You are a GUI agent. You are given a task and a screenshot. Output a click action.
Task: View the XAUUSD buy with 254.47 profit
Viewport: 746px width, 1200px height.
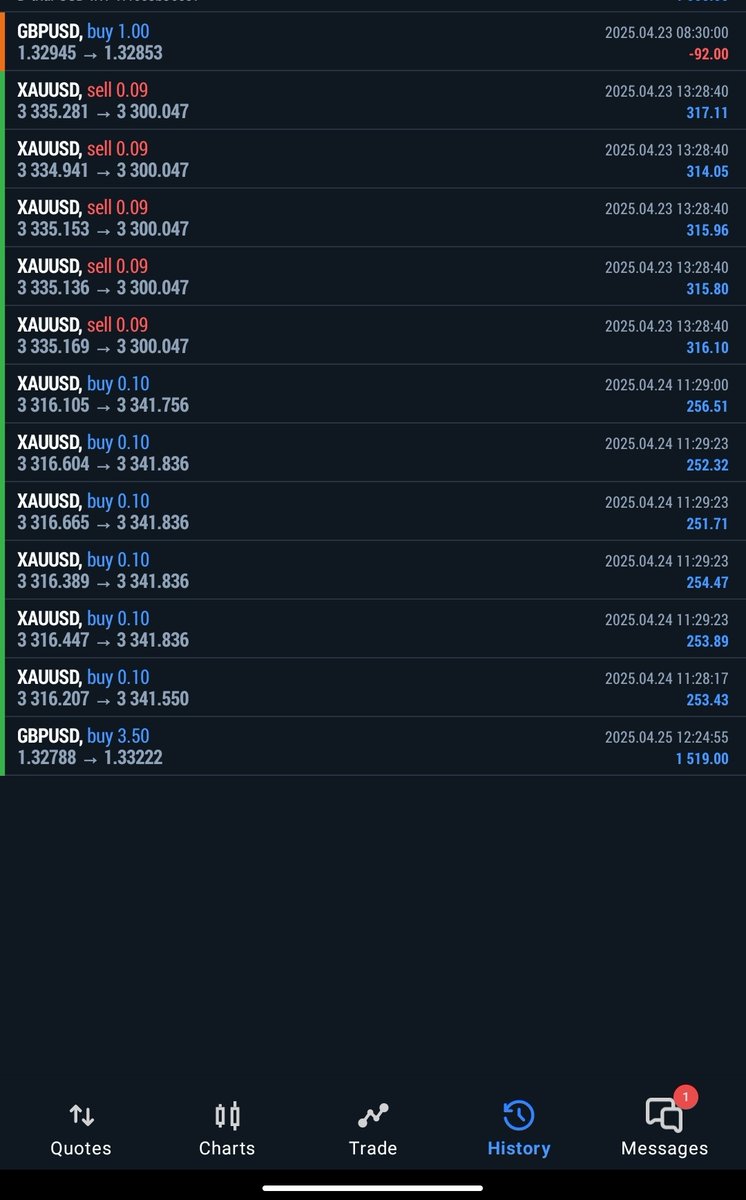[x=373, y=570]
